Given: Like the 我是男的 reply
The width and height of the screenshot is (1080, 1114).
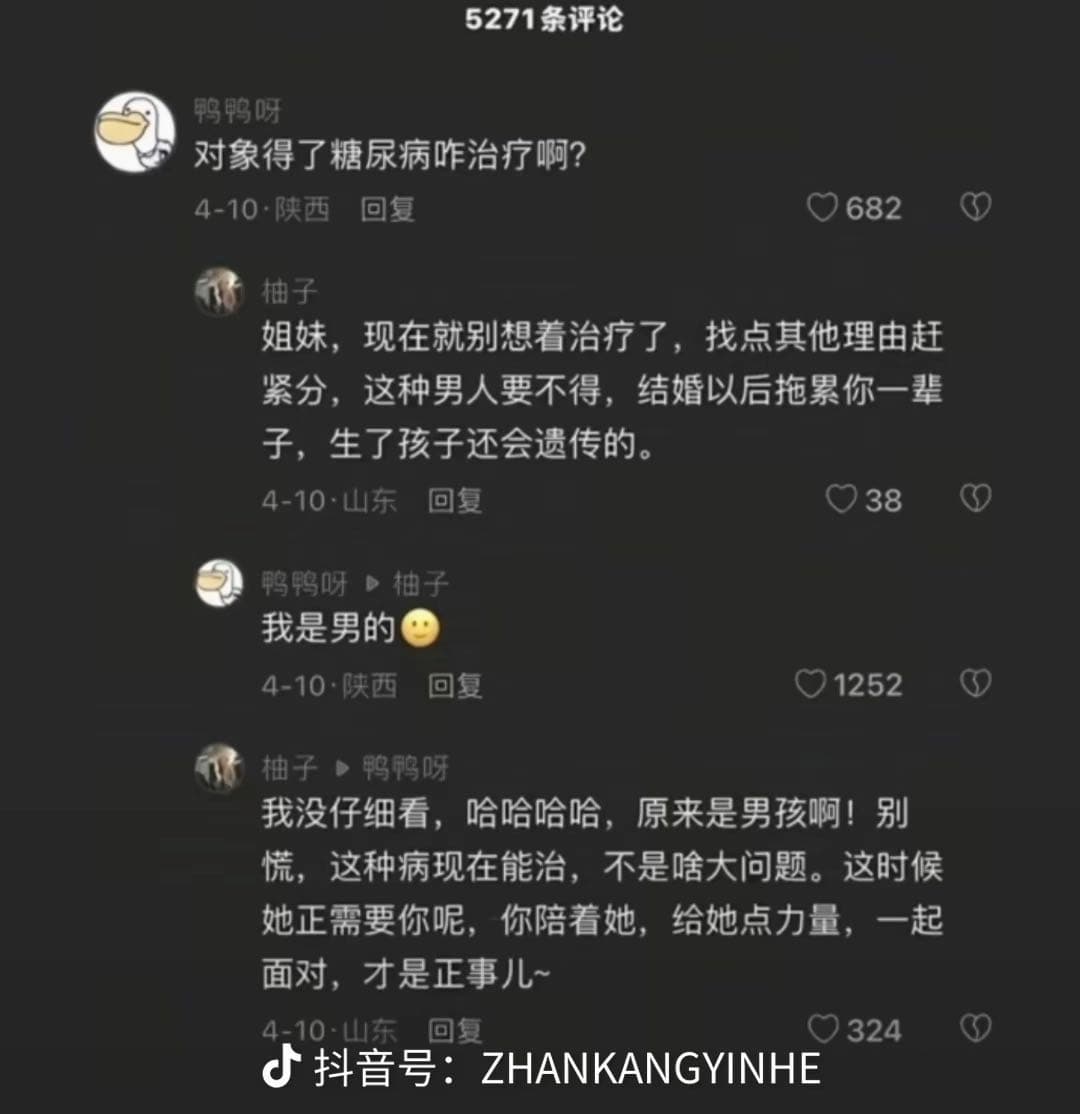Looking at the screenshot, I should click(x=811, y=684).
